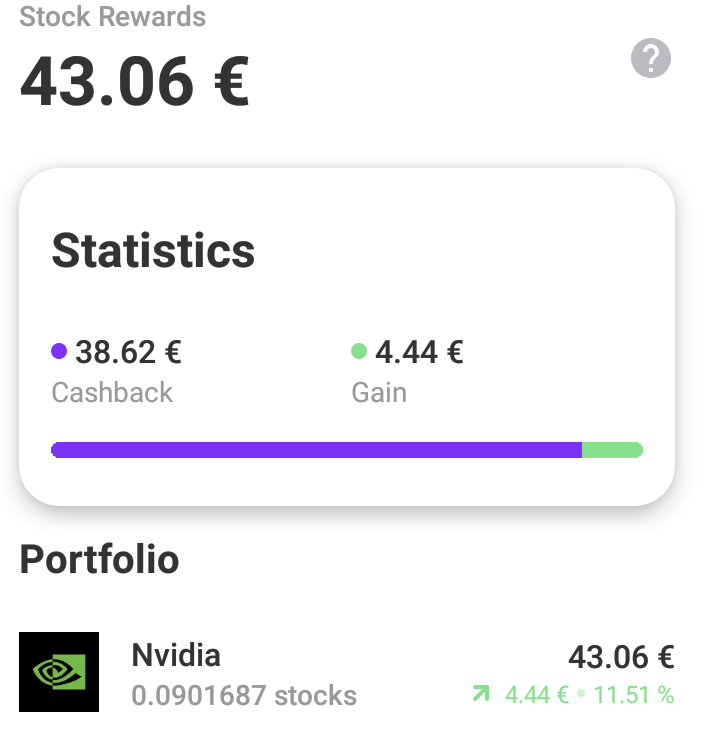707x741 pixels.
Task: Open the Nvidia portfolio holding
Action: pos(346,673)
